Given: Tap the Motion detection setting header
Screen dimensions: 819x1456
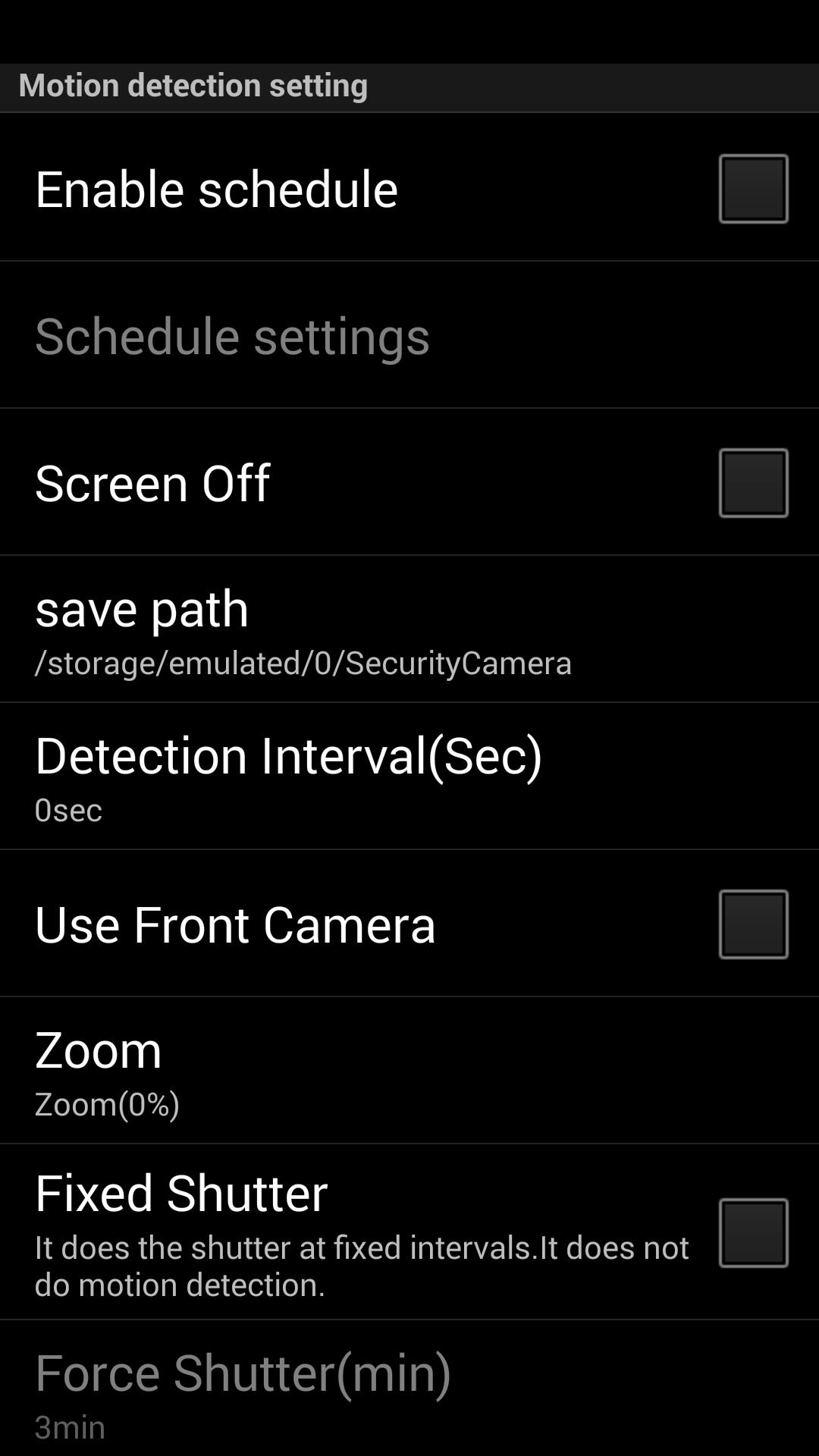Looking at the screenshot, I should tap(193, 86).
